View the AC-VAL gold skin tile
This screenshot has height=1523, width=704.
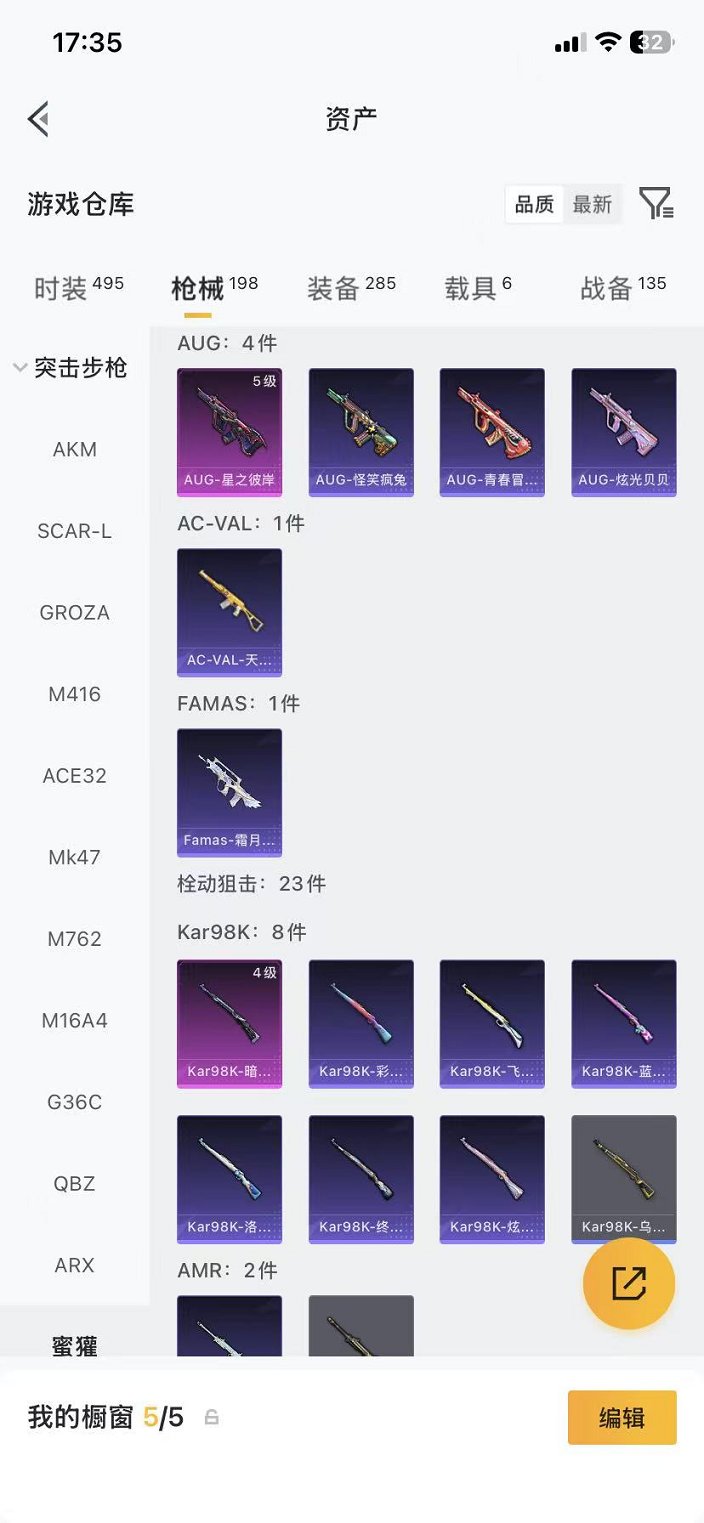point(229,612)
